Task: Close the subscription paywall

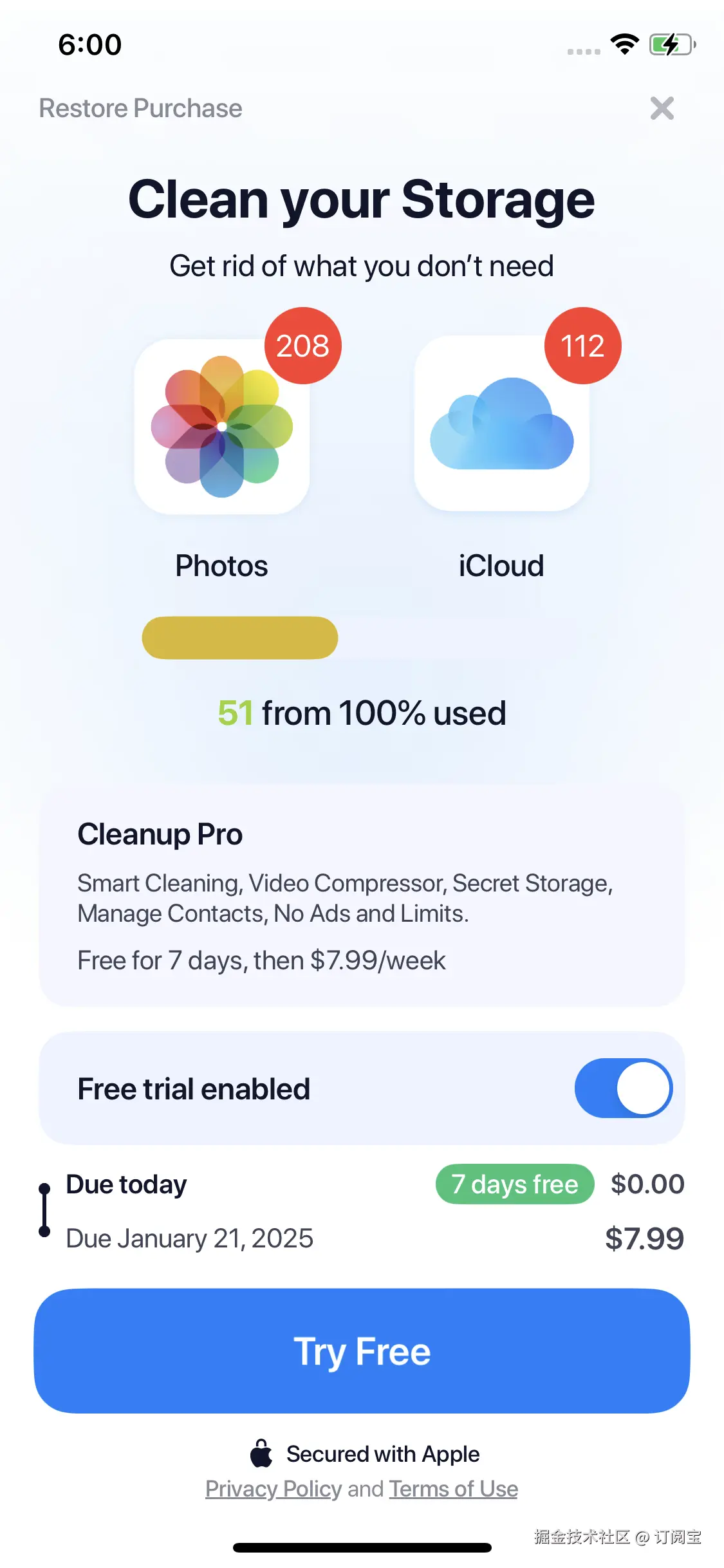Action: pyautogui.click(x=662, y=108)
